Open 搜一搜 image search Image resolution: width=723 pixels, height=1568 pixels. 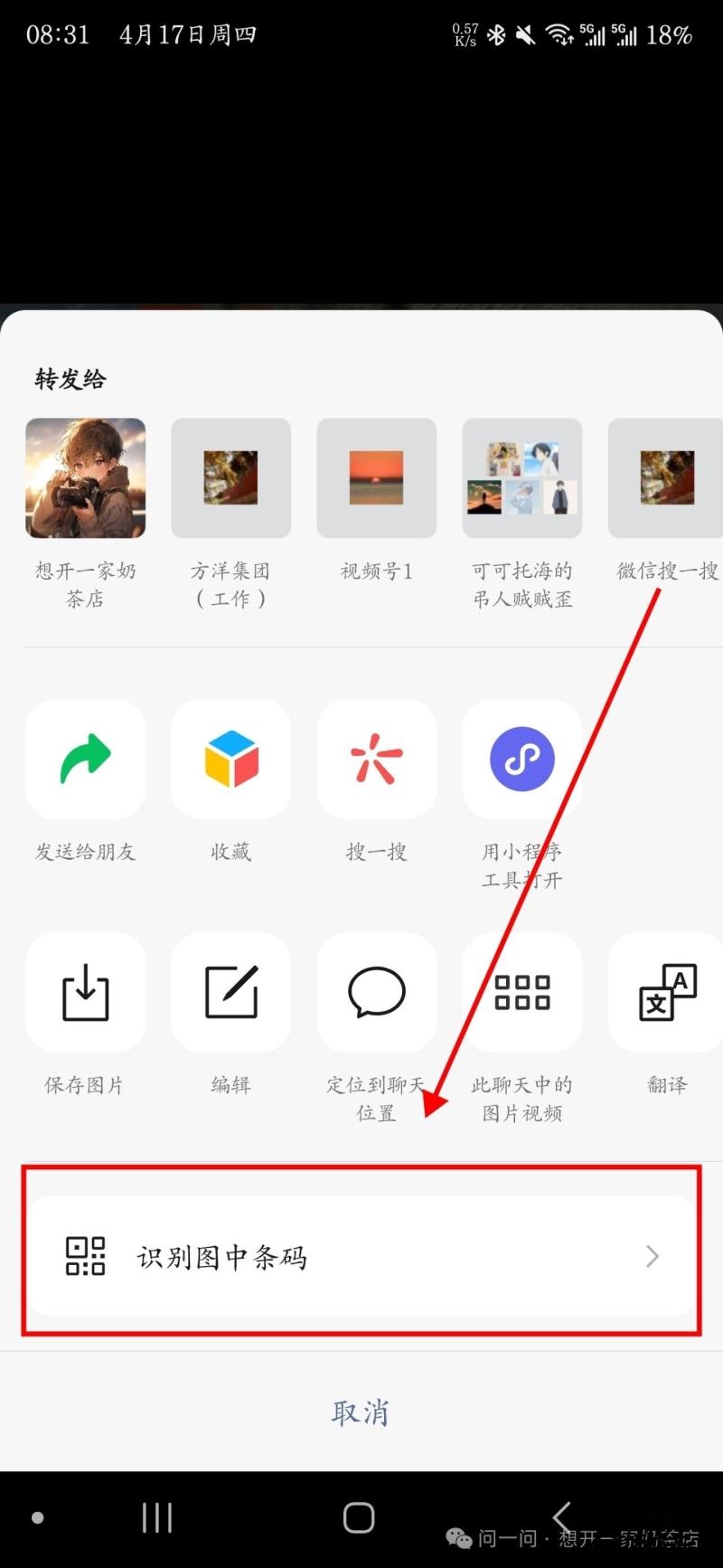pyautogui.click(x=377, y=760)
